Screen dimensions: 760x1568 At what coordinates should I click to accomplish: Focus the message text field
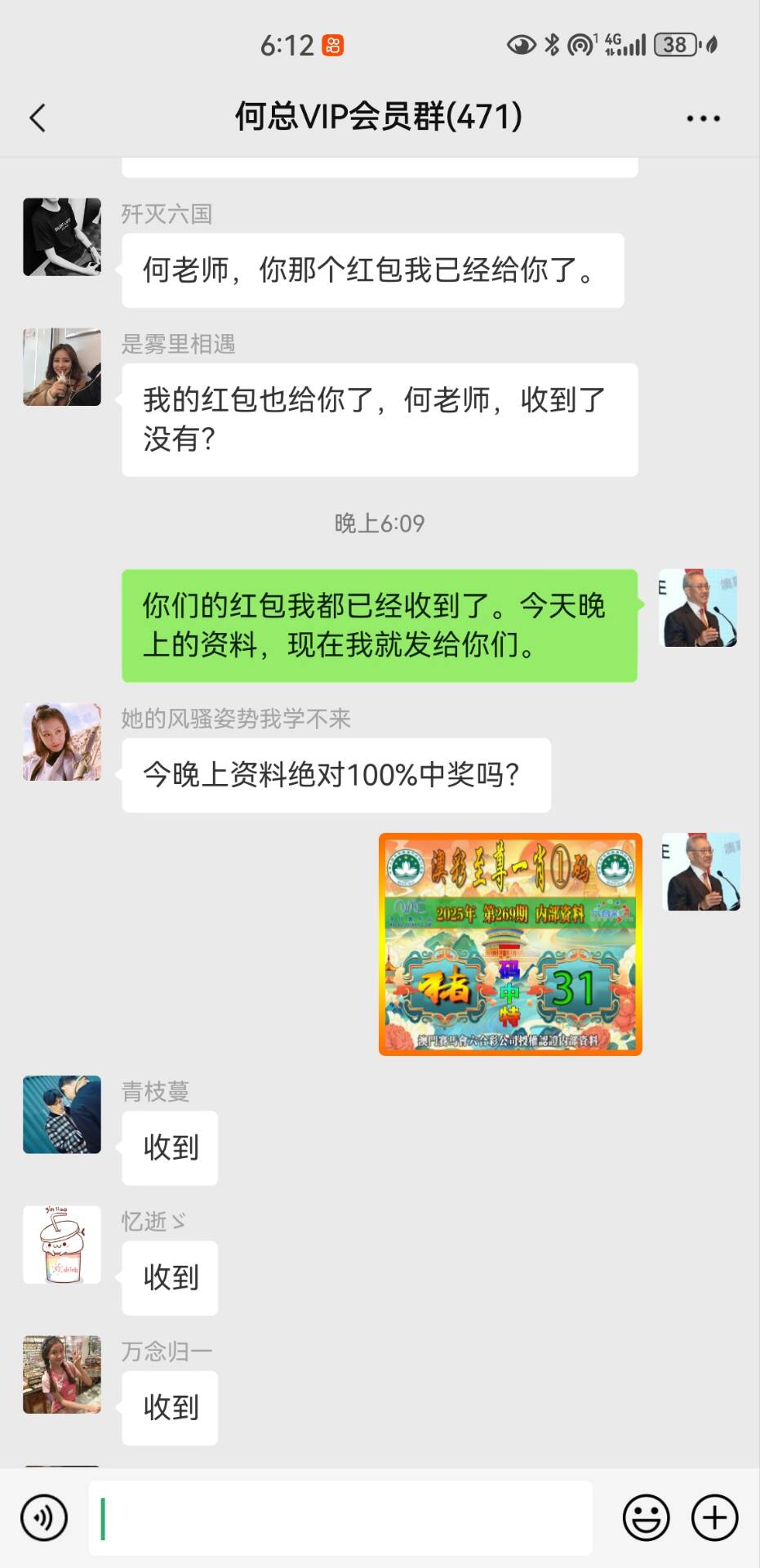click(340, 1517)
